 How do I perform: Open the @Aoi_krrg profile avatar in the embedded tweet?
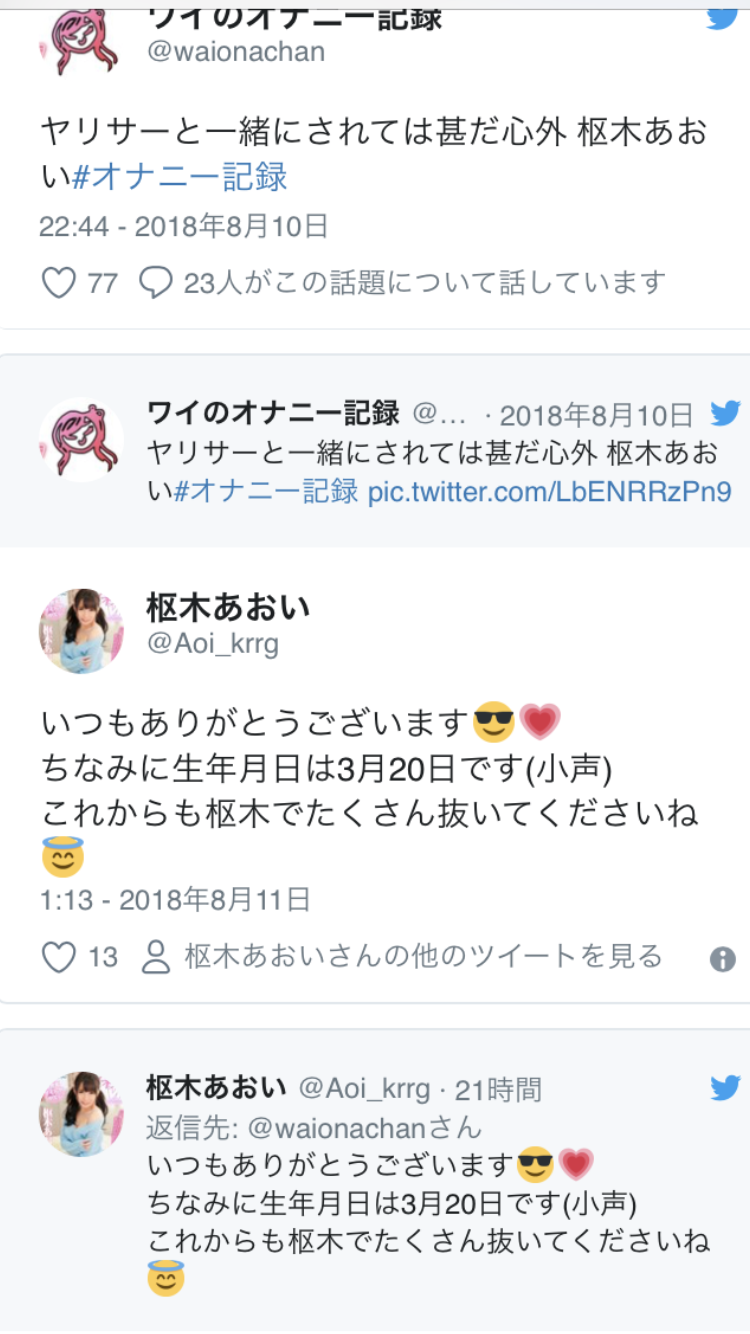(81, 631)
